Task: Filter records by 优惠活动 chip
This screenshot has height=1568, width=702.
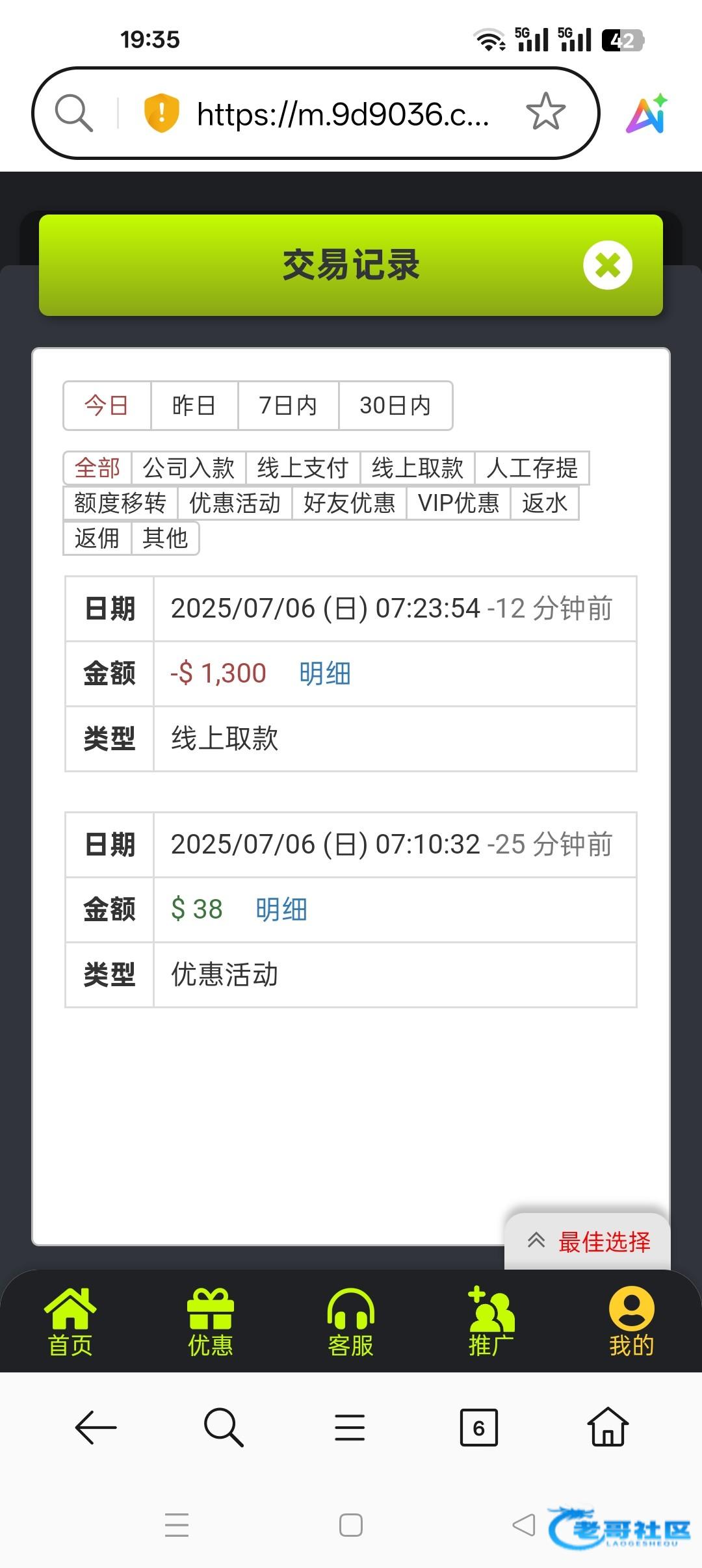Action: [x=235, y=503]
